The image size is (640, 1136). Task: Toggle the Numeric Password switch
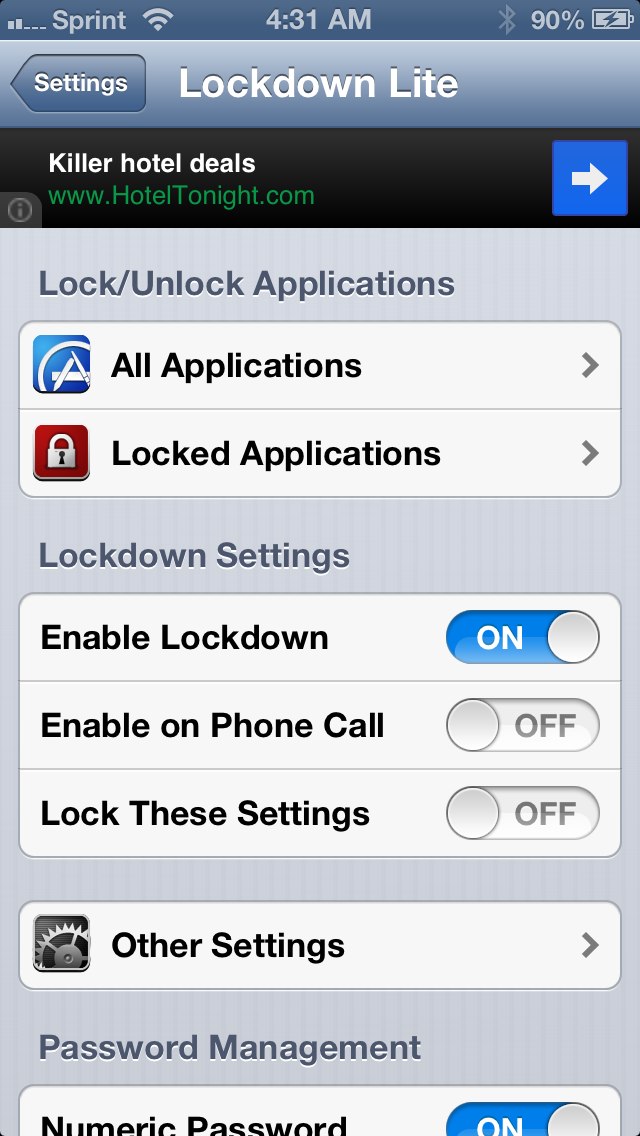522,1119
